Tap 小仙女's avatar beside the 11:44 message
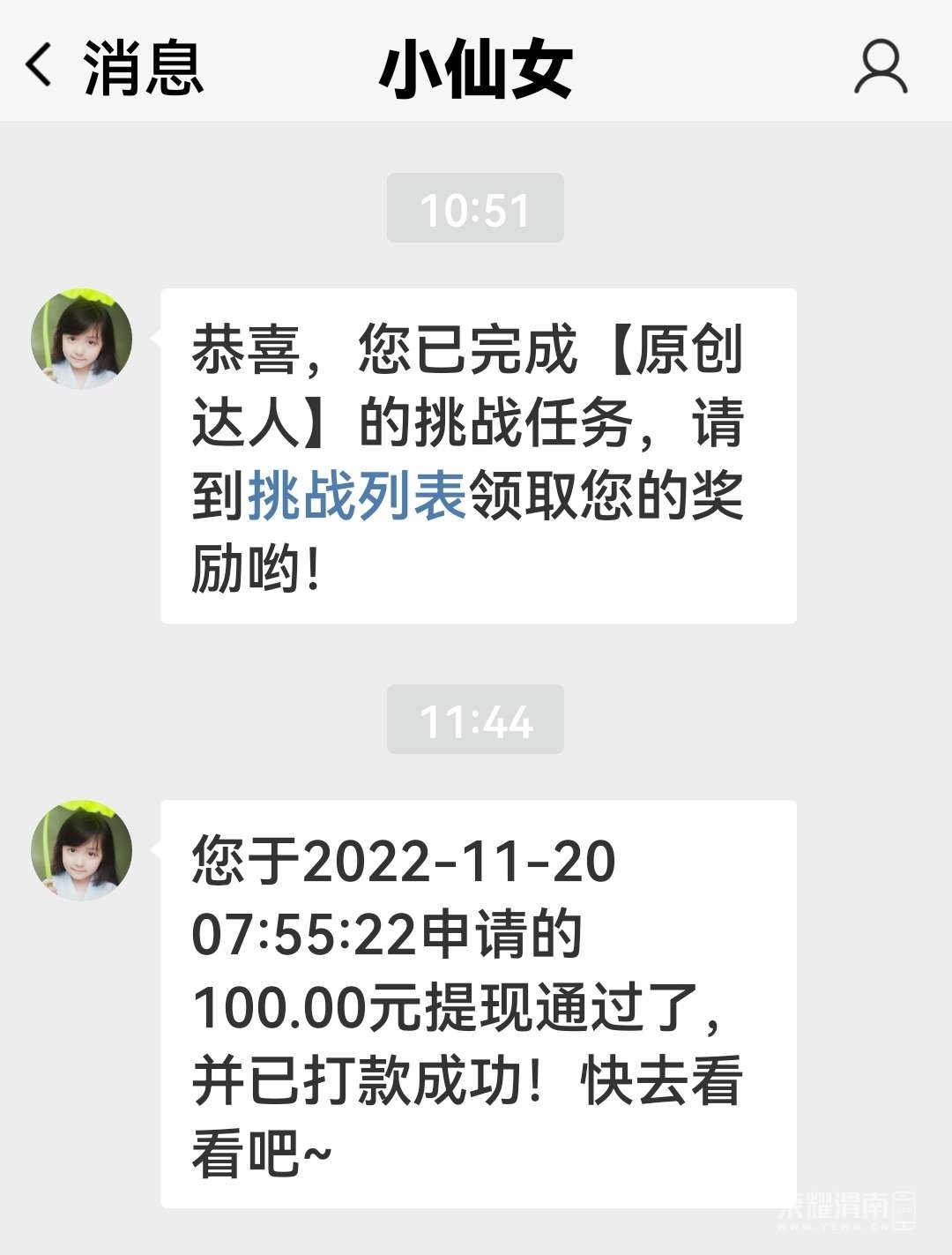 pos(81,850)
